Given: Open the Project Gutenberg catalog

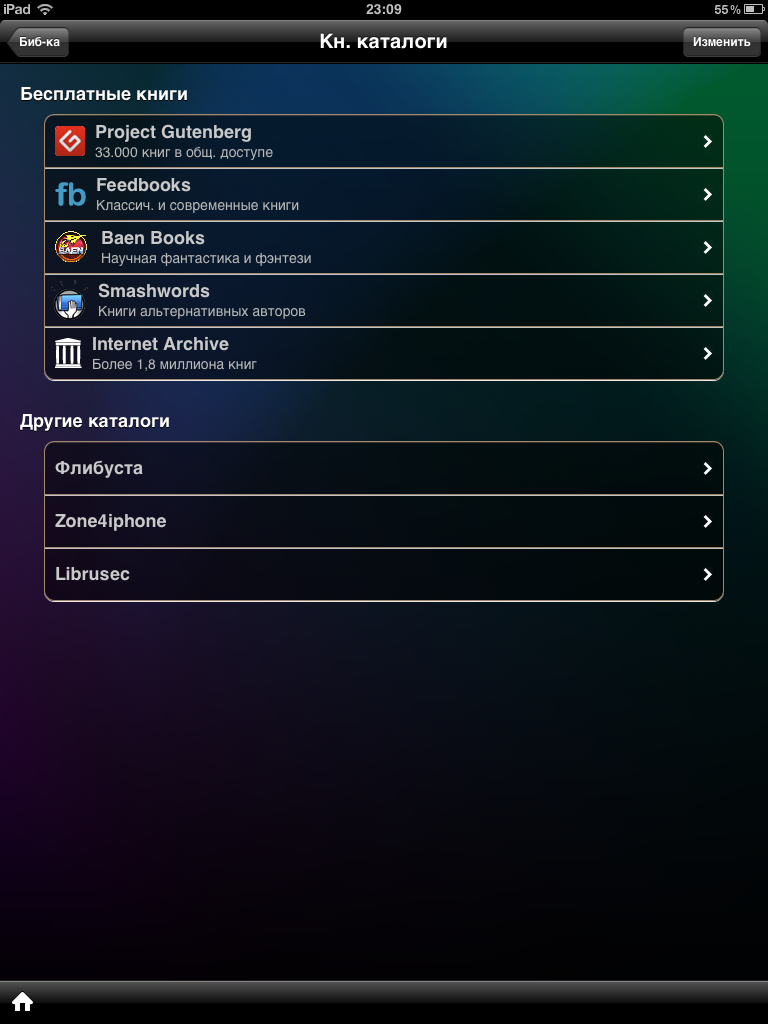Looking at the screenshot, I should (383, 142).
